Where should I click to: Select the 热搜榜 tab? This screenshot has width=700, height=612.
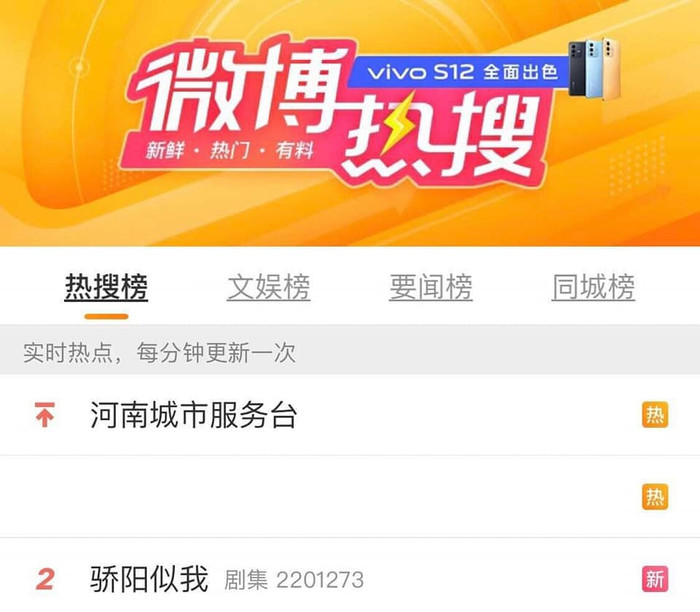coord(106,288)
